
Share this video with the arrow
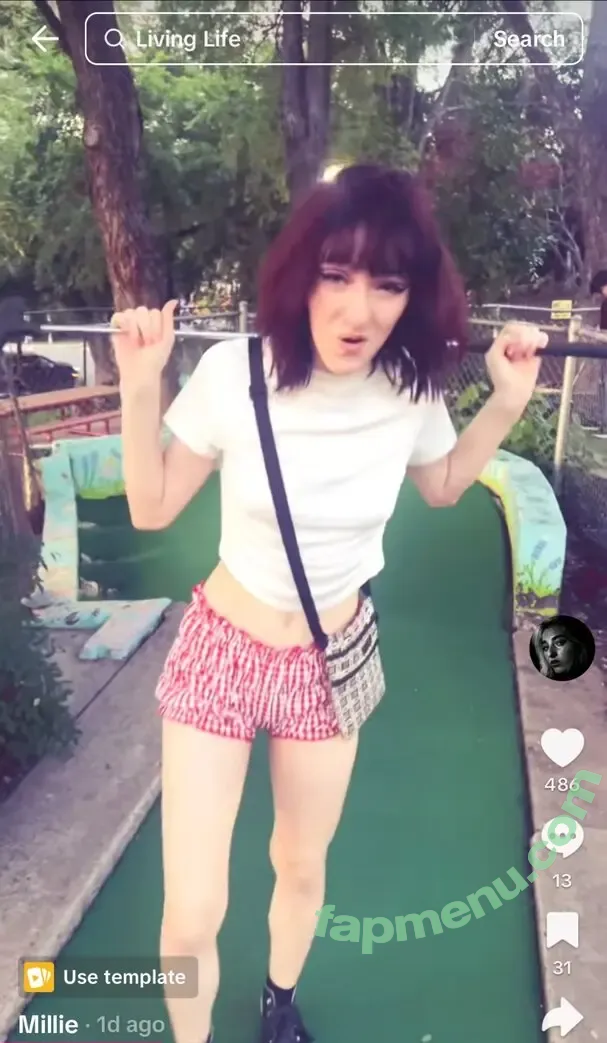[x=562, y=1017]
